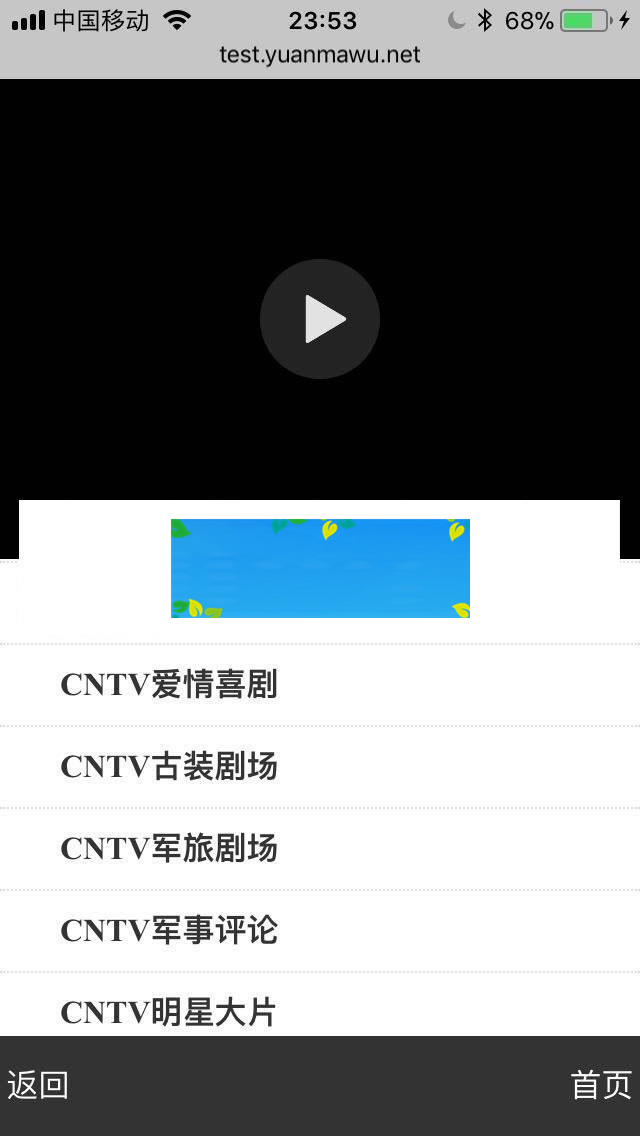640x1136 pixels.
Task: Open the blue leaf banner
Action: (x=320, y=568)
